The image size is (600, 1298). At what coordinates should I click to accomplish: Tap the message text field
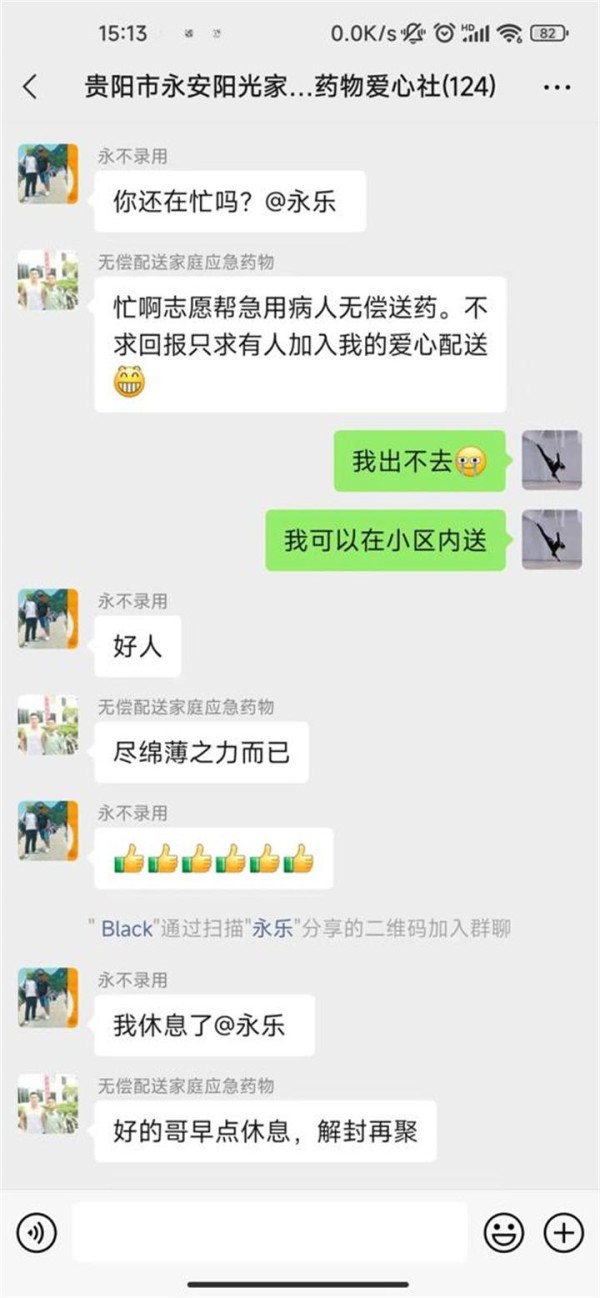(x=268, y=1232)
